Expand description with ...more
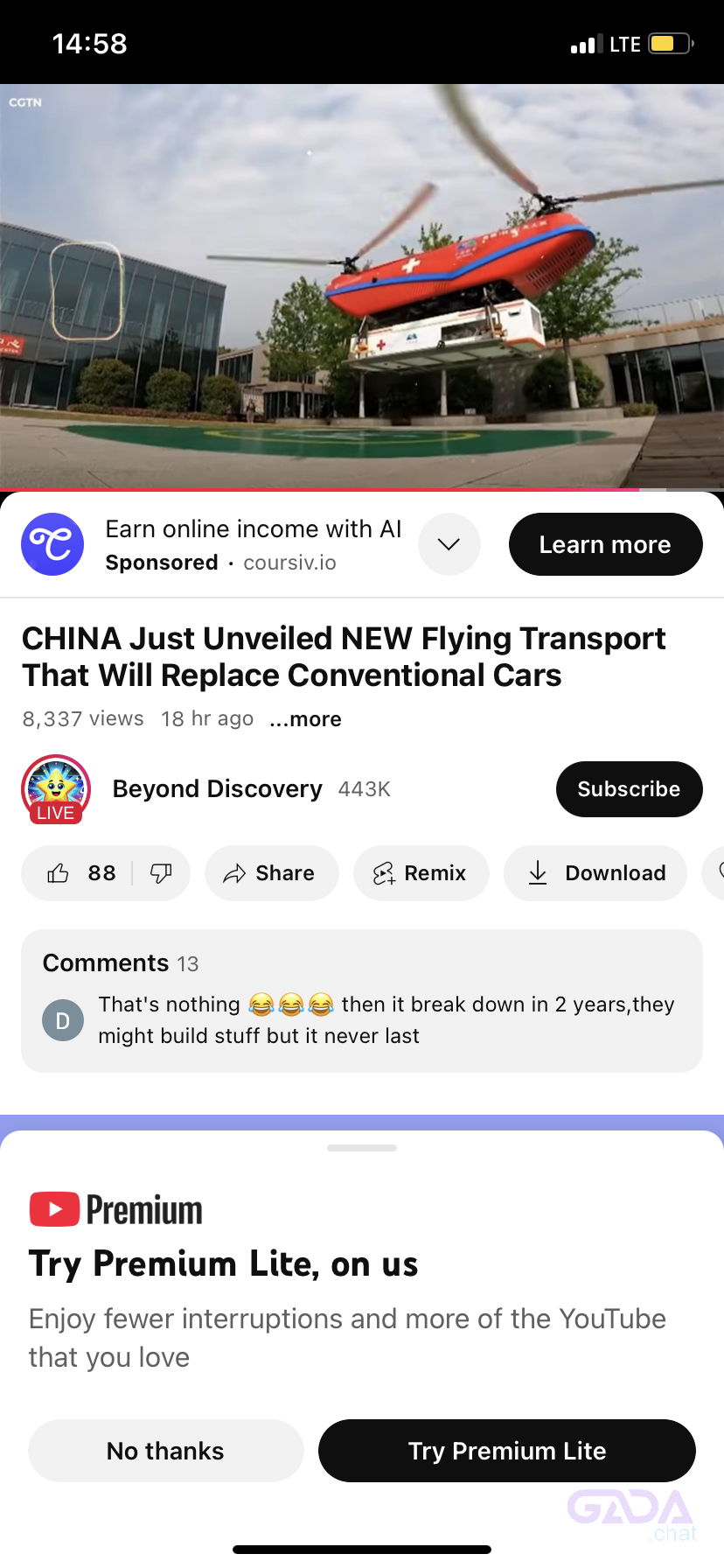Viewport: 724px width, 1568px height. (306, 719)
